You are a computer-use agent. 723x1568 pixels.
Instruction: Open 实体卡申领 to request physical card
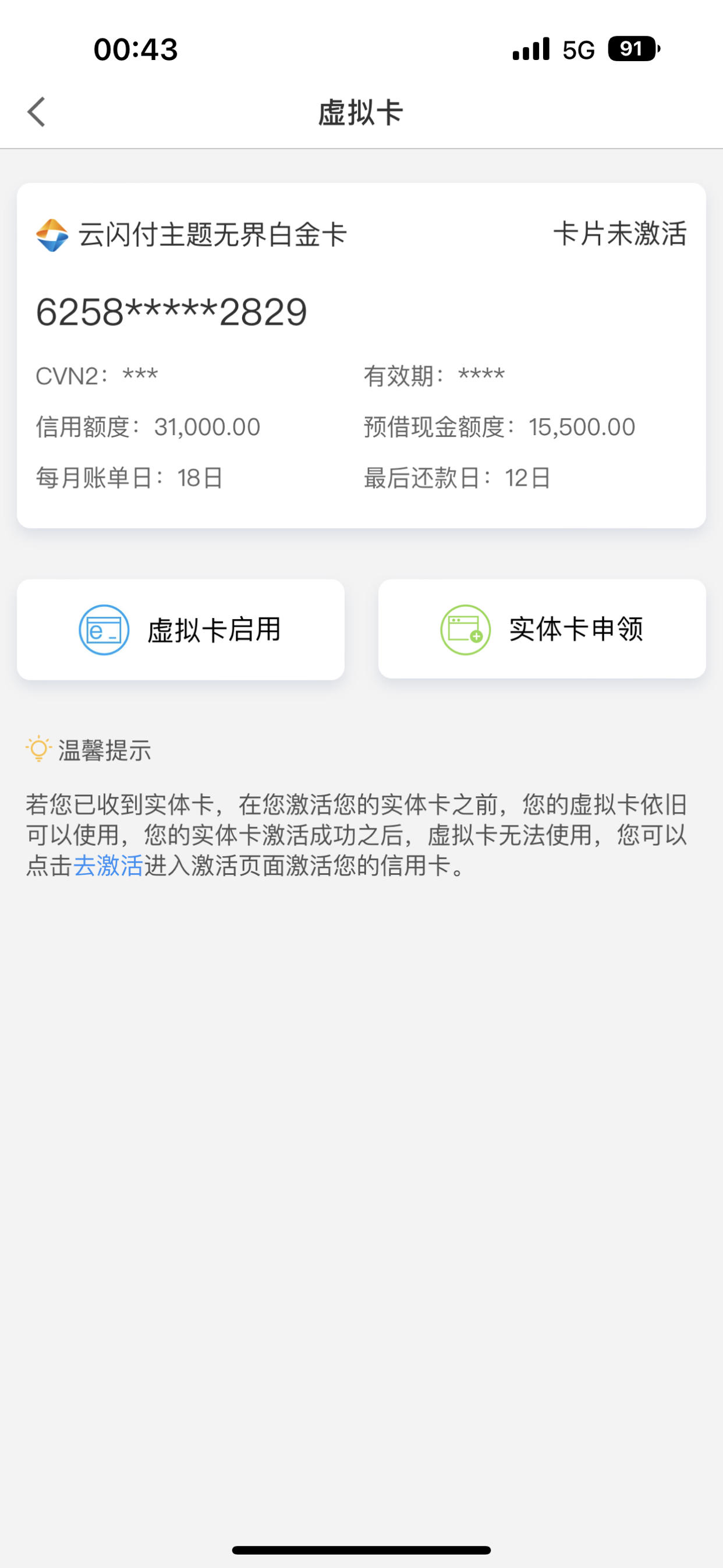click(x=543, y=629)
